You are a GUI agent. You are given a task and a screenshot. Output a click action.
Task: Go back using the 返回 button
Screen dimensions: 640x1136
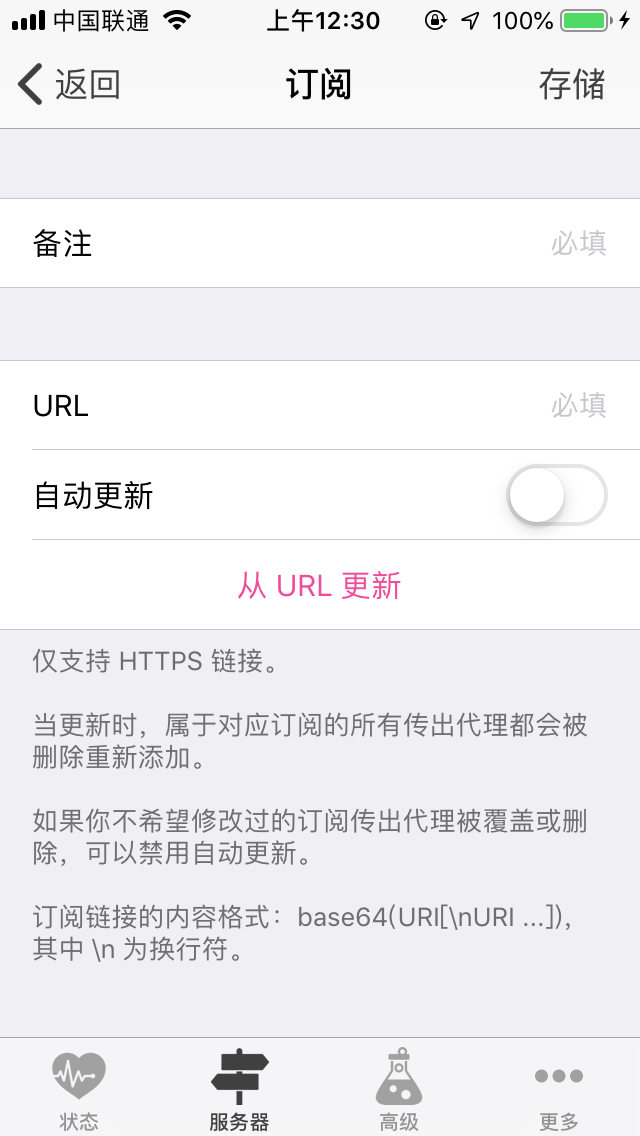pos(69,84)
